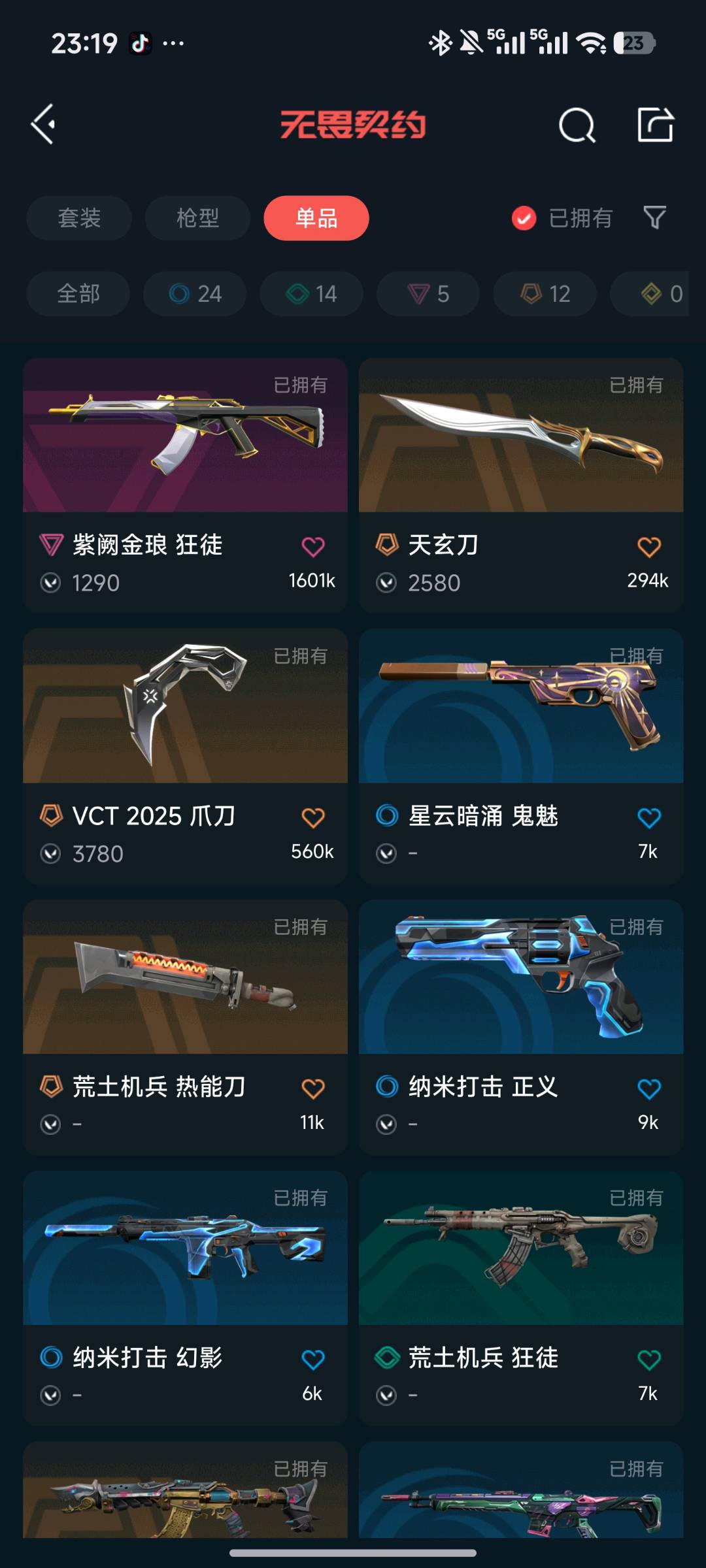Switch to the 套装 tab
The height and width of the screenshot is (1568, 706).
click(x=79, y=218)
